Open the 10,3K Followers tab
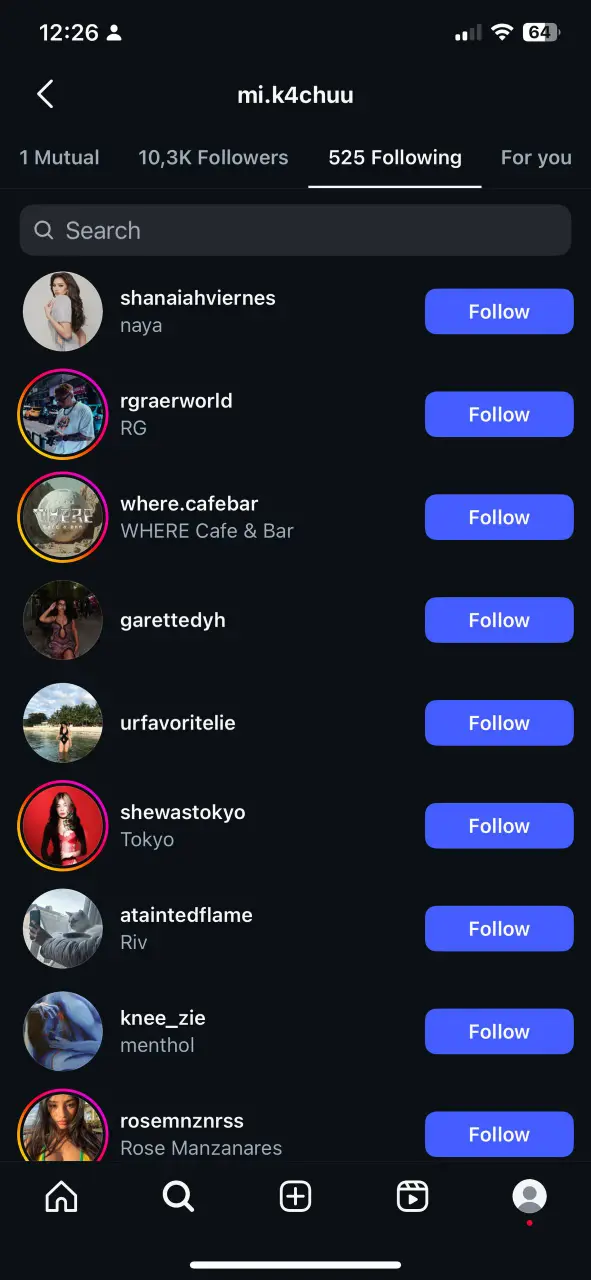Viewport: 591px width, 1280px height. 213,157
